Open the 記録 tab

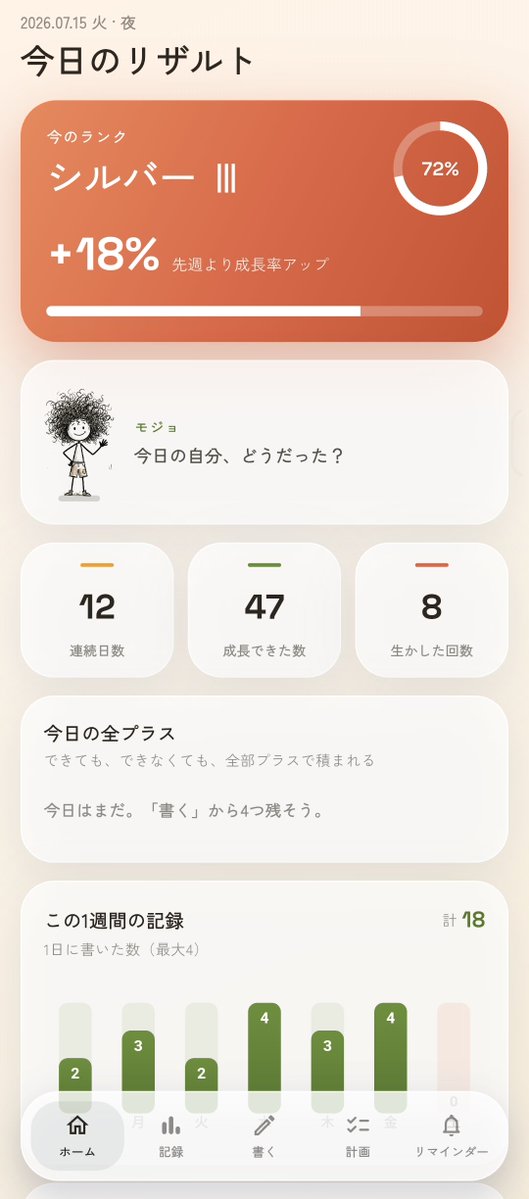171,1136
